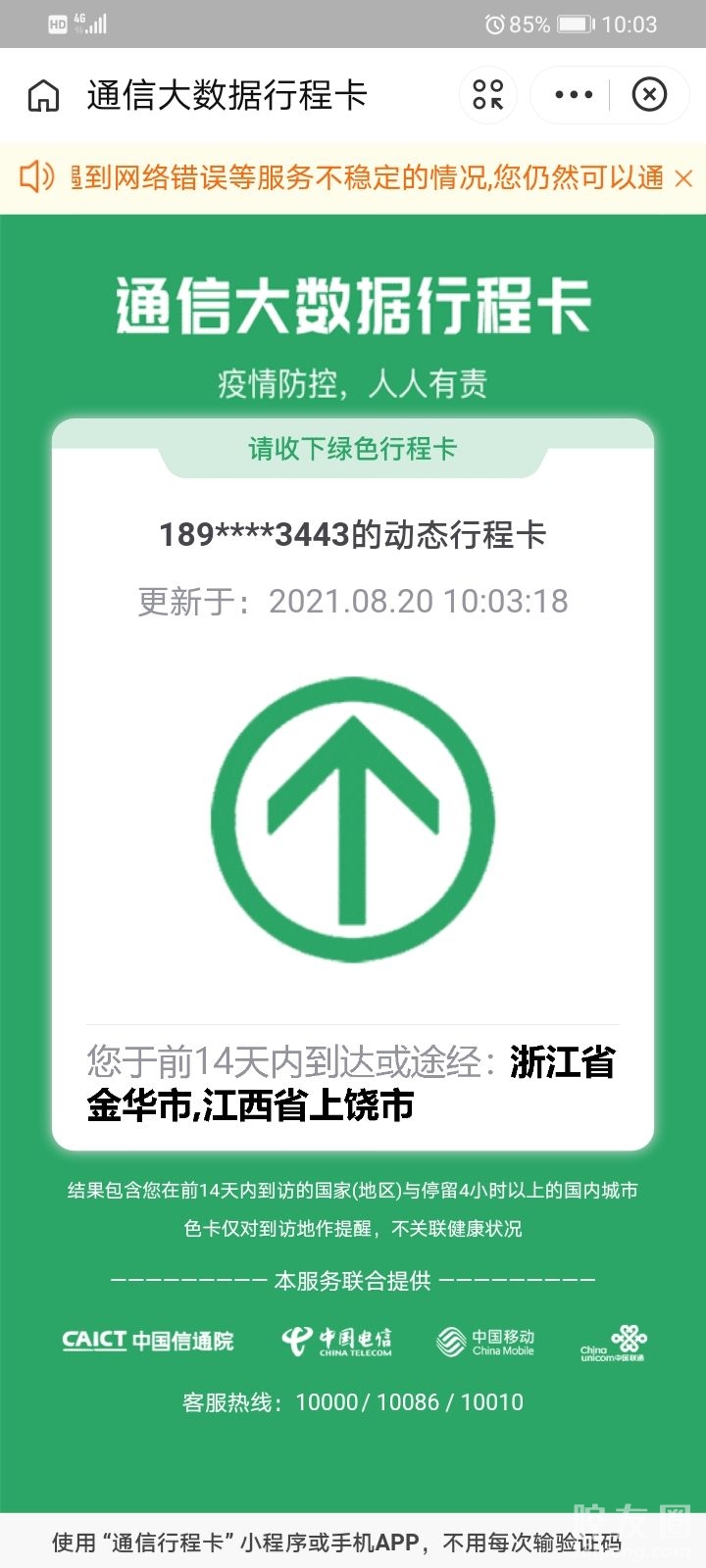Open the scrolling network notice

373,178
